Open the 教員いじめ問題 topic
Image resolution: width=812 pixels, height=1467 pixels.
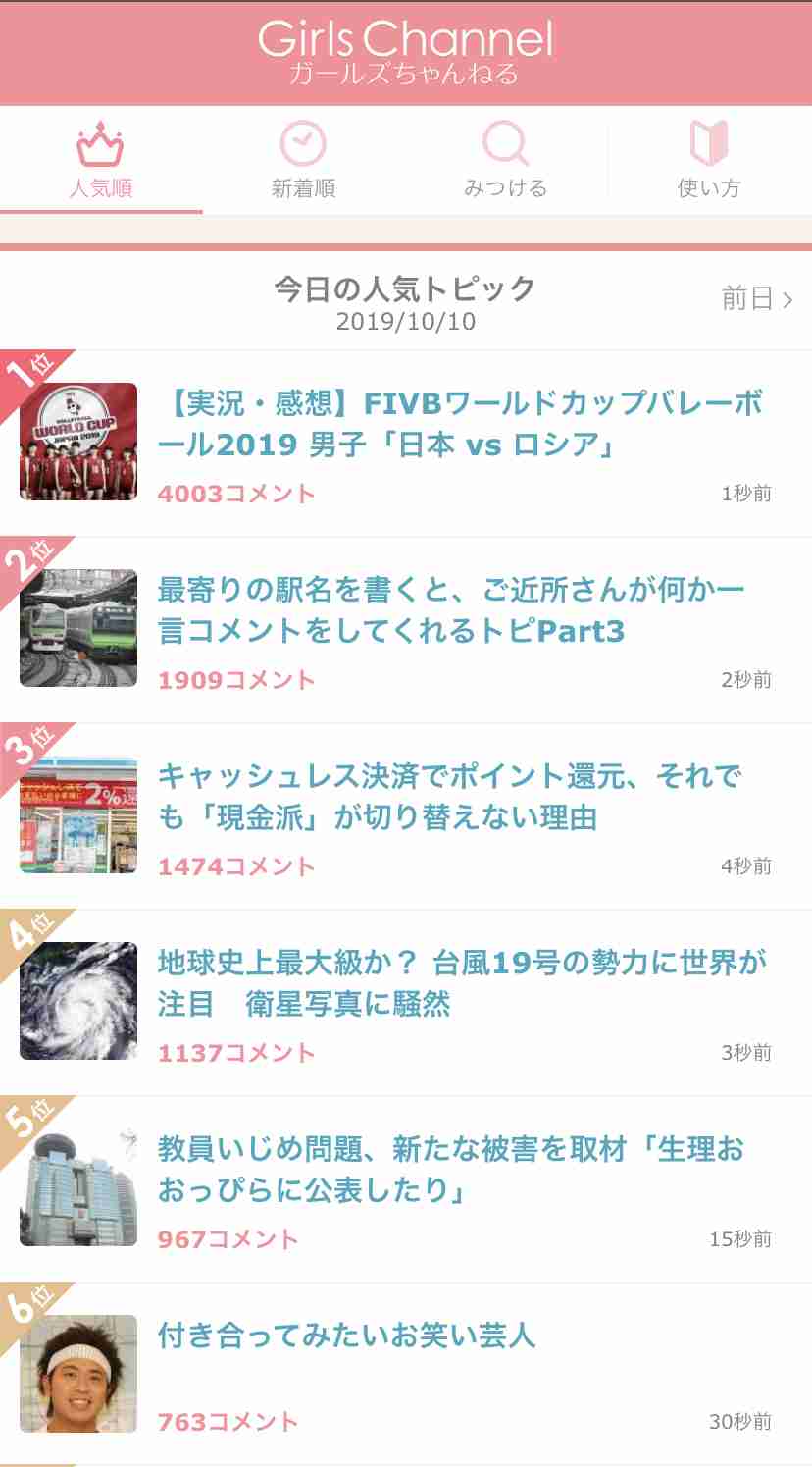(x=406, y=1189)
